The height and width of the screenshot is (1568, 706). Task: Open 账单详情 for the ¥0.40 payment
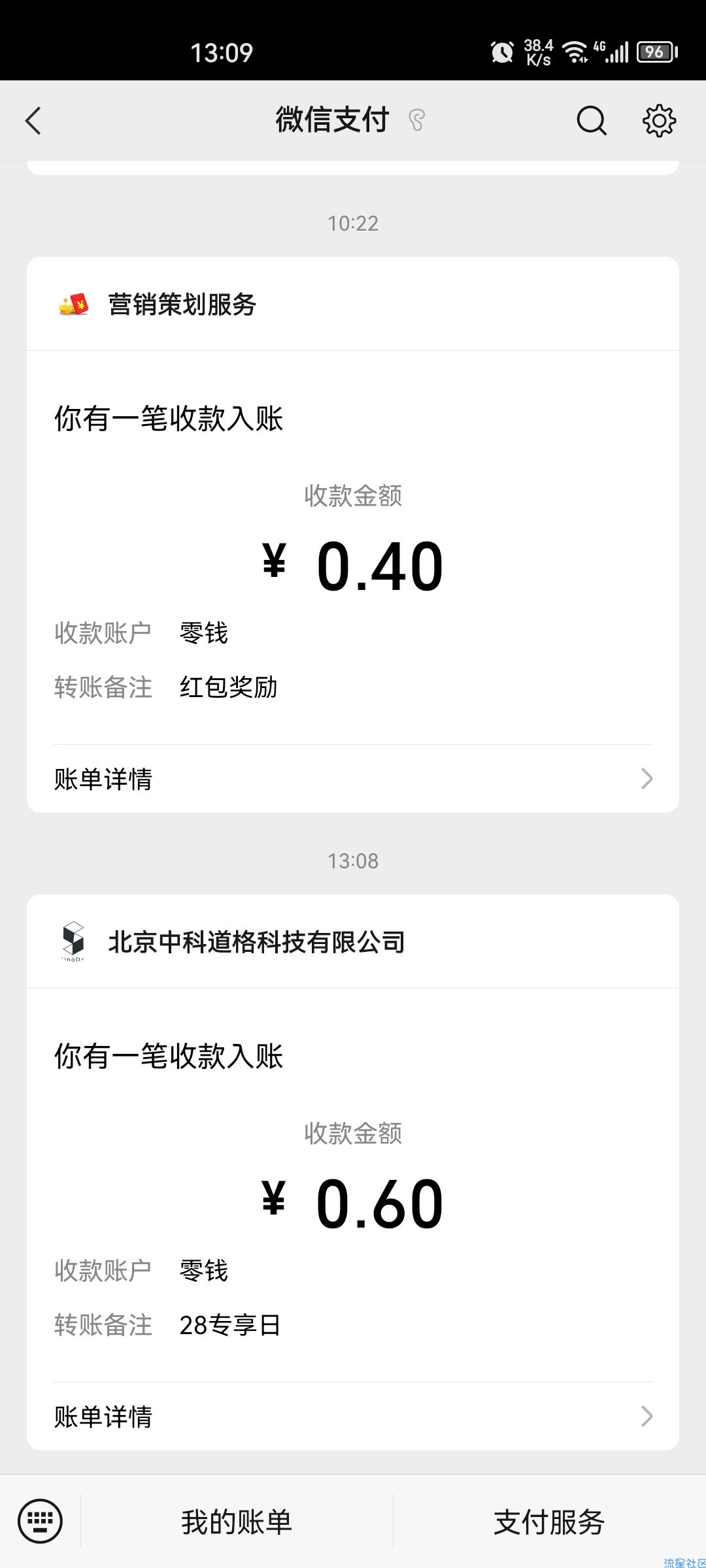pos(353,779)
